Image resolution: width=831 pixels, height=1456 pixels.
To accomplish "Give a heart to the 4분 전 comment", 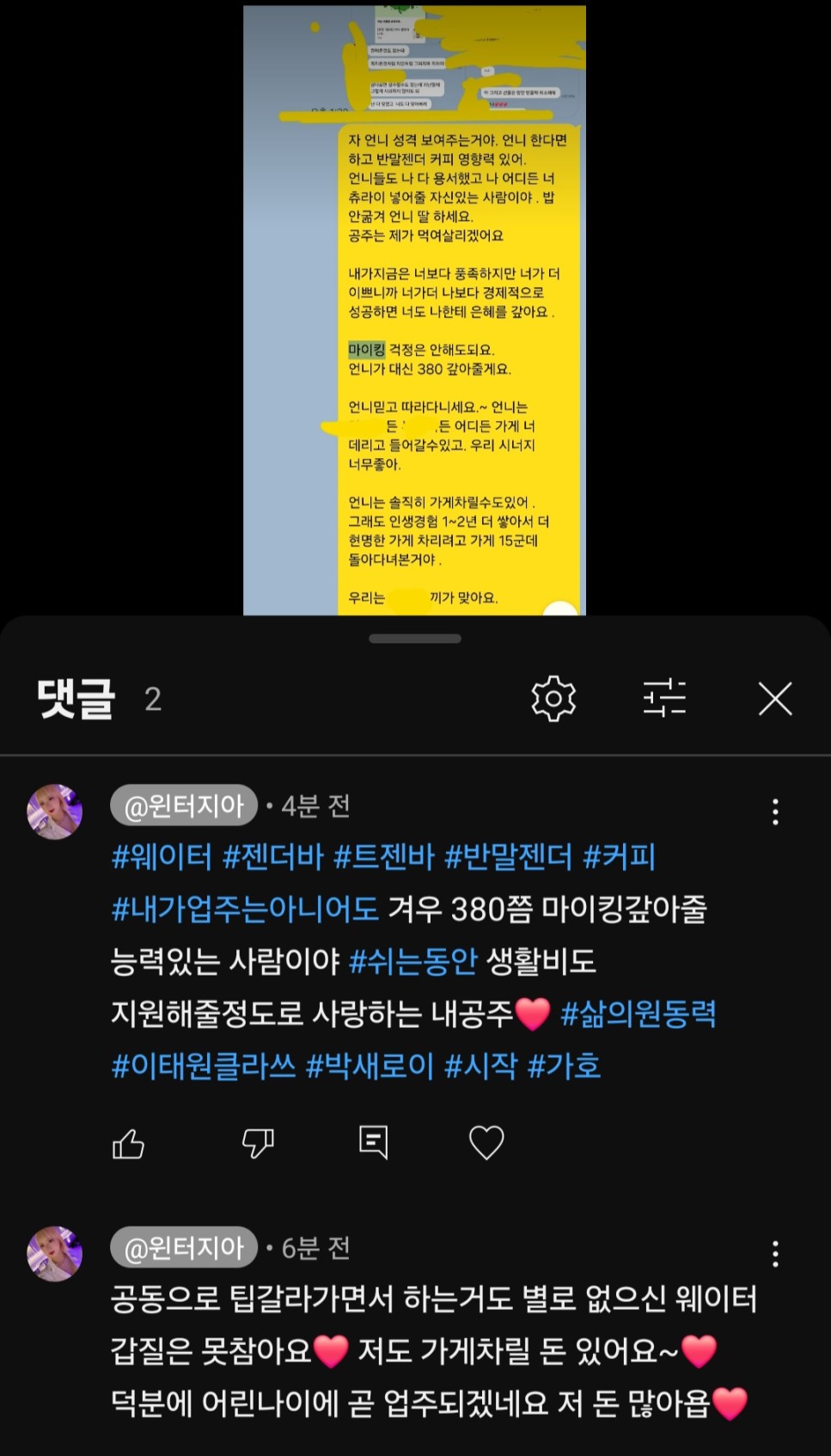I will click(486, 1143).
